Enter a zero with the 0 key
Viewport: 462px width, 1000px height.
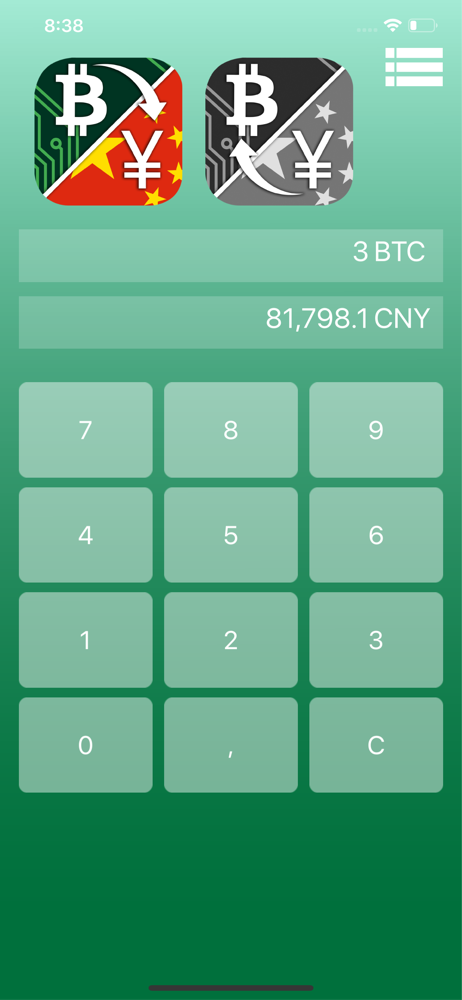pos(86,745)
